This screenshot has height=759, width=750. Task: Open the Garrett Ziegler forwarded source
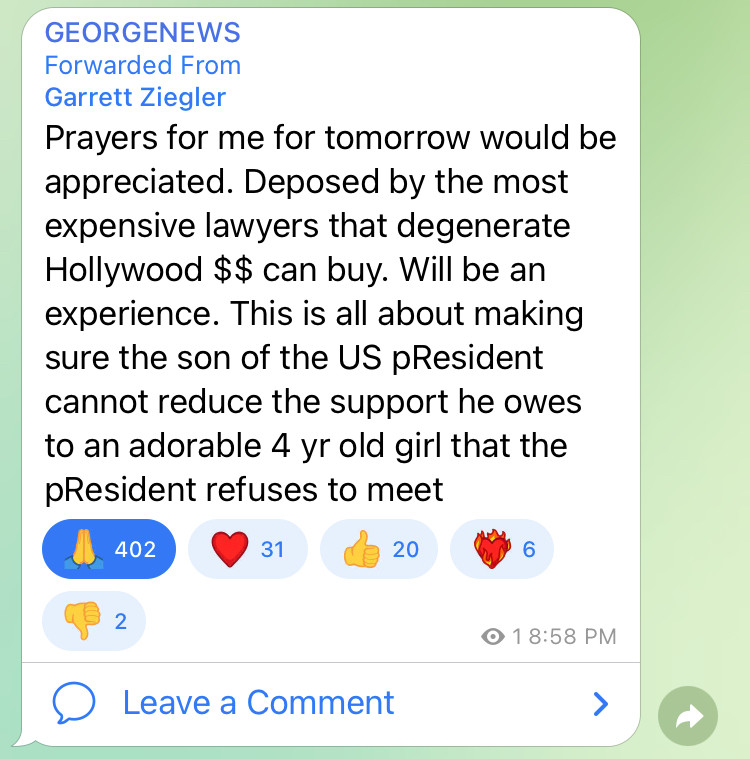coord(135,97)
